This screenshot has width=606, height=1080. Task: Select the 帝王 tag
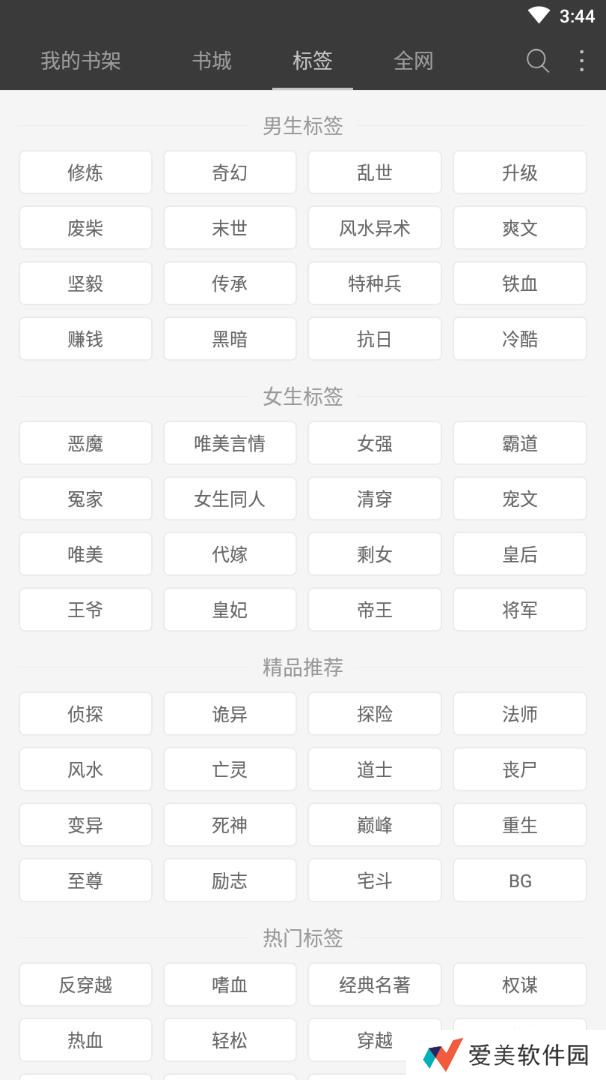coord(375,610)
